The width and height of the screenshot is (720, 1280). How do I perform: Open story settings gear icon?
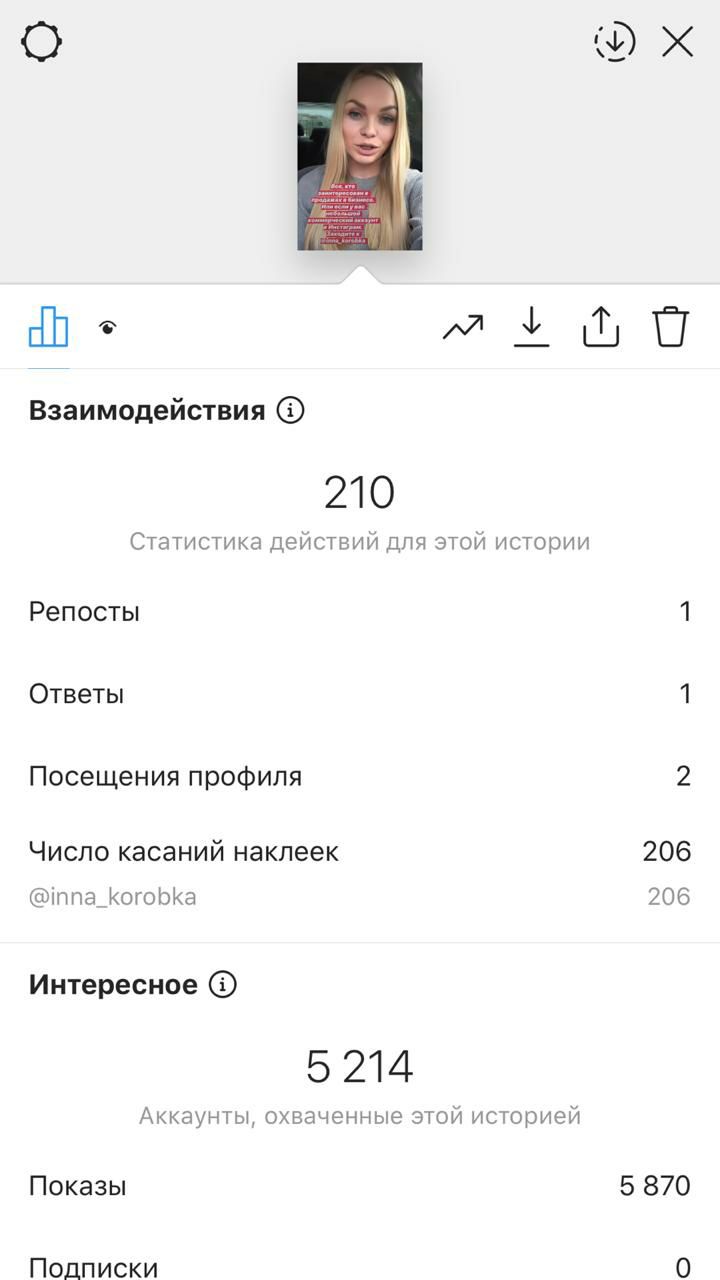(x=42, y=43)
